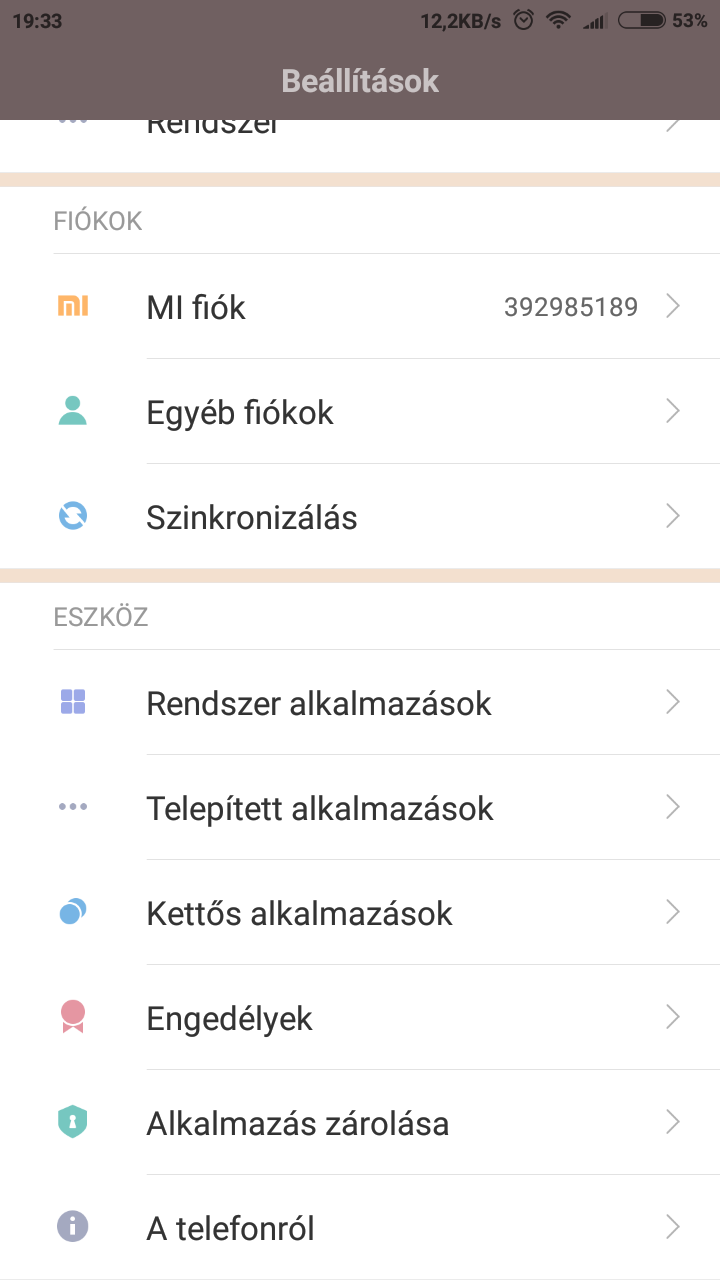The image size is (720, 1280).
Task: Open A telefonról
Action: pyautogui.click(x=360, y=1227)
